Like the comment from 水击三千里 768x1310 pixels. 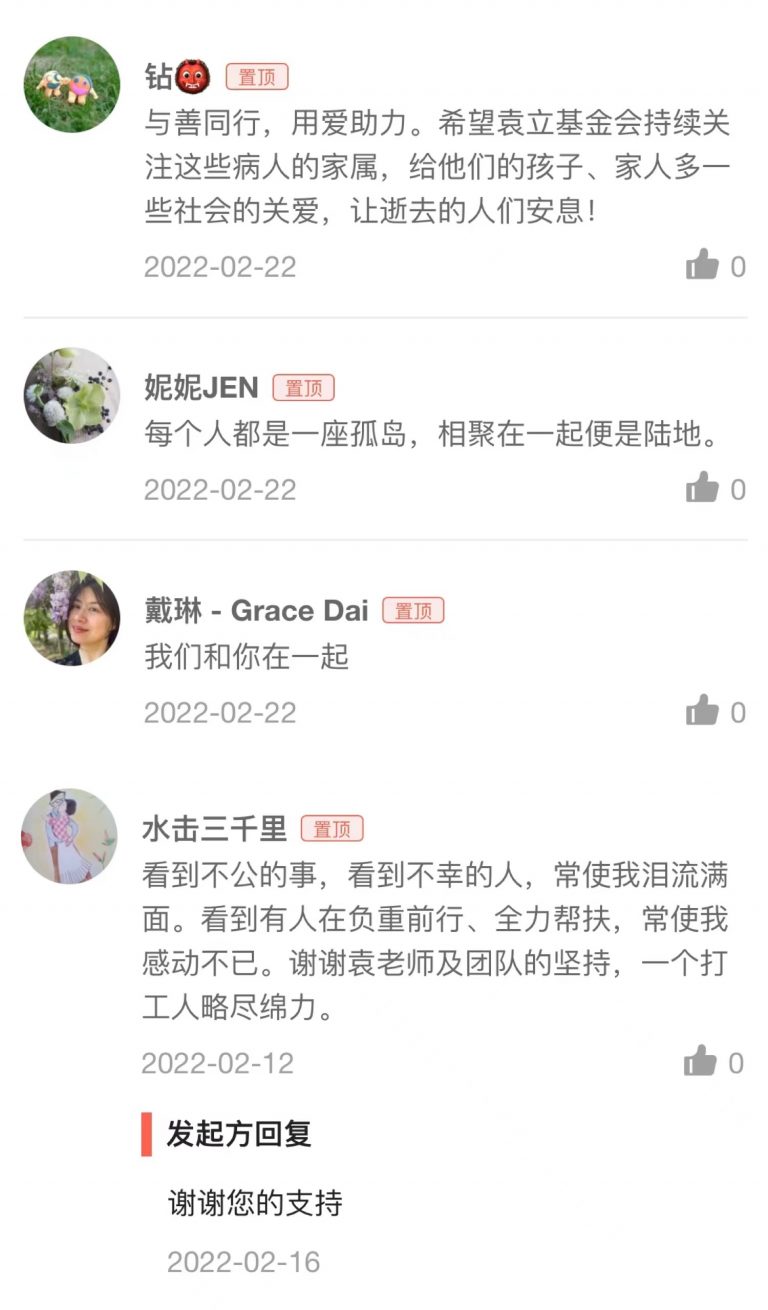(x=701, y=1062)
